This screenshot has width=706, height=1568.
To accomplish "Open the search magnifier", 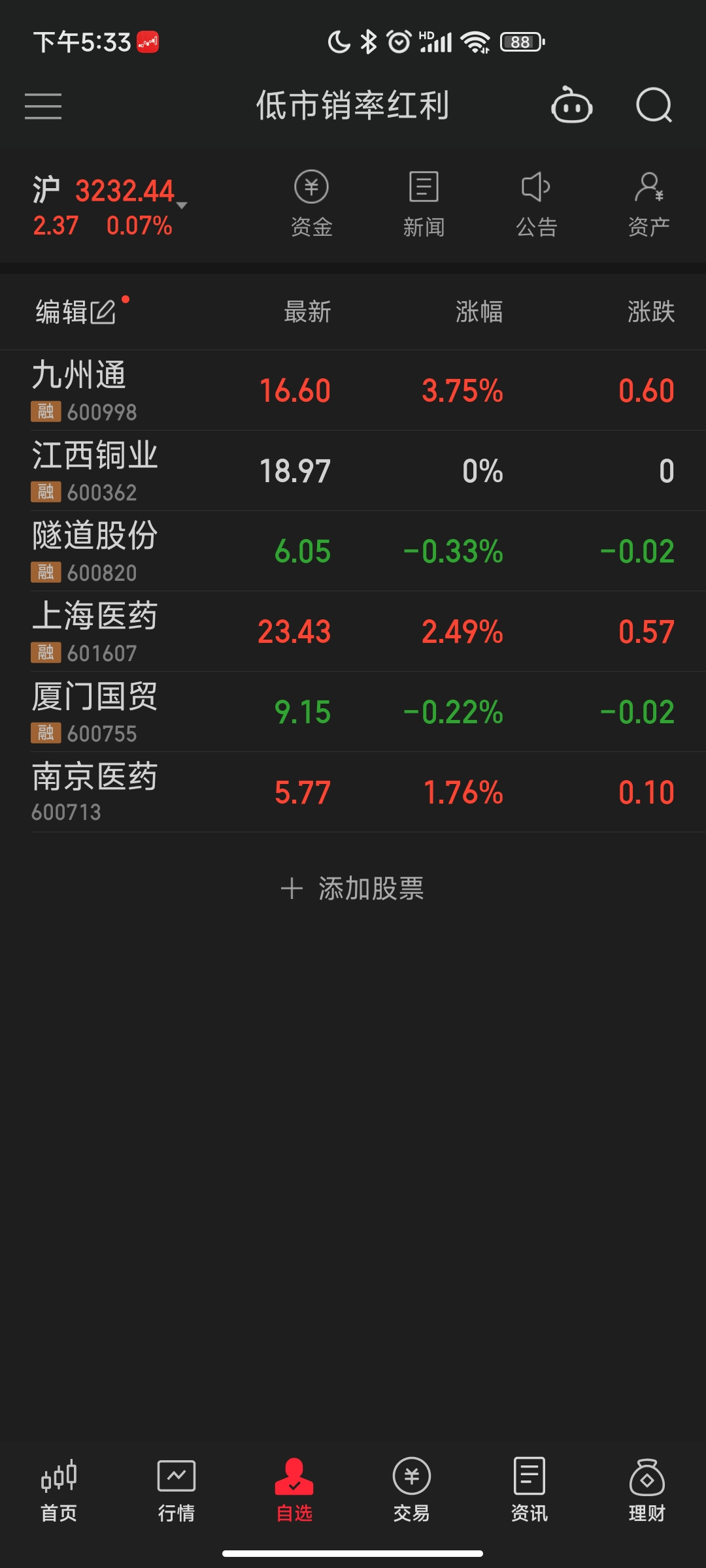I will tap(654, 106).
